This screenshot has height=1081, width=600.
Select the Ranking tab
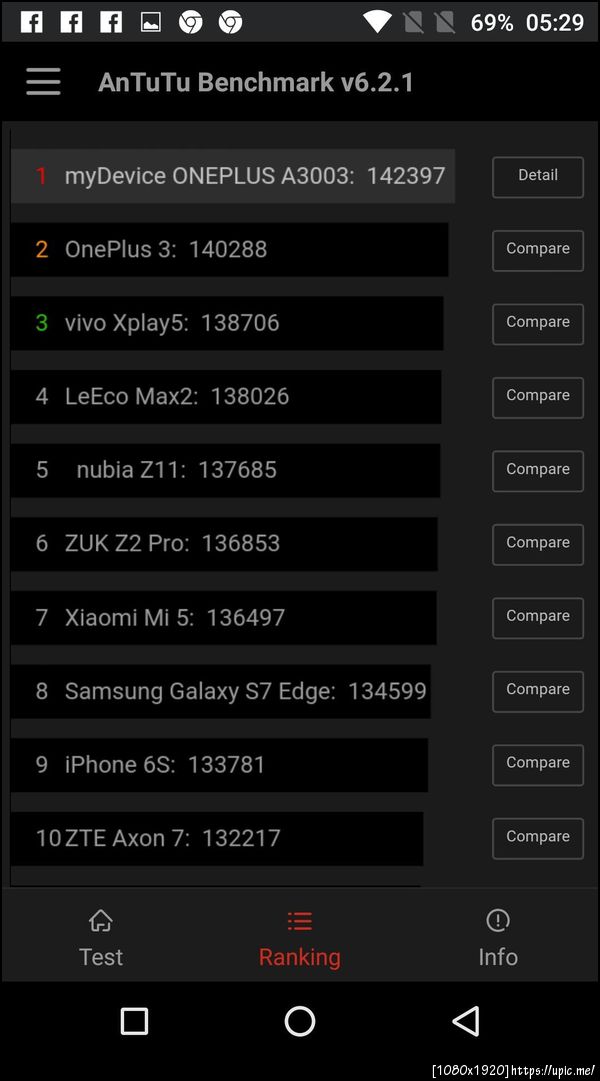pos(299,938)
